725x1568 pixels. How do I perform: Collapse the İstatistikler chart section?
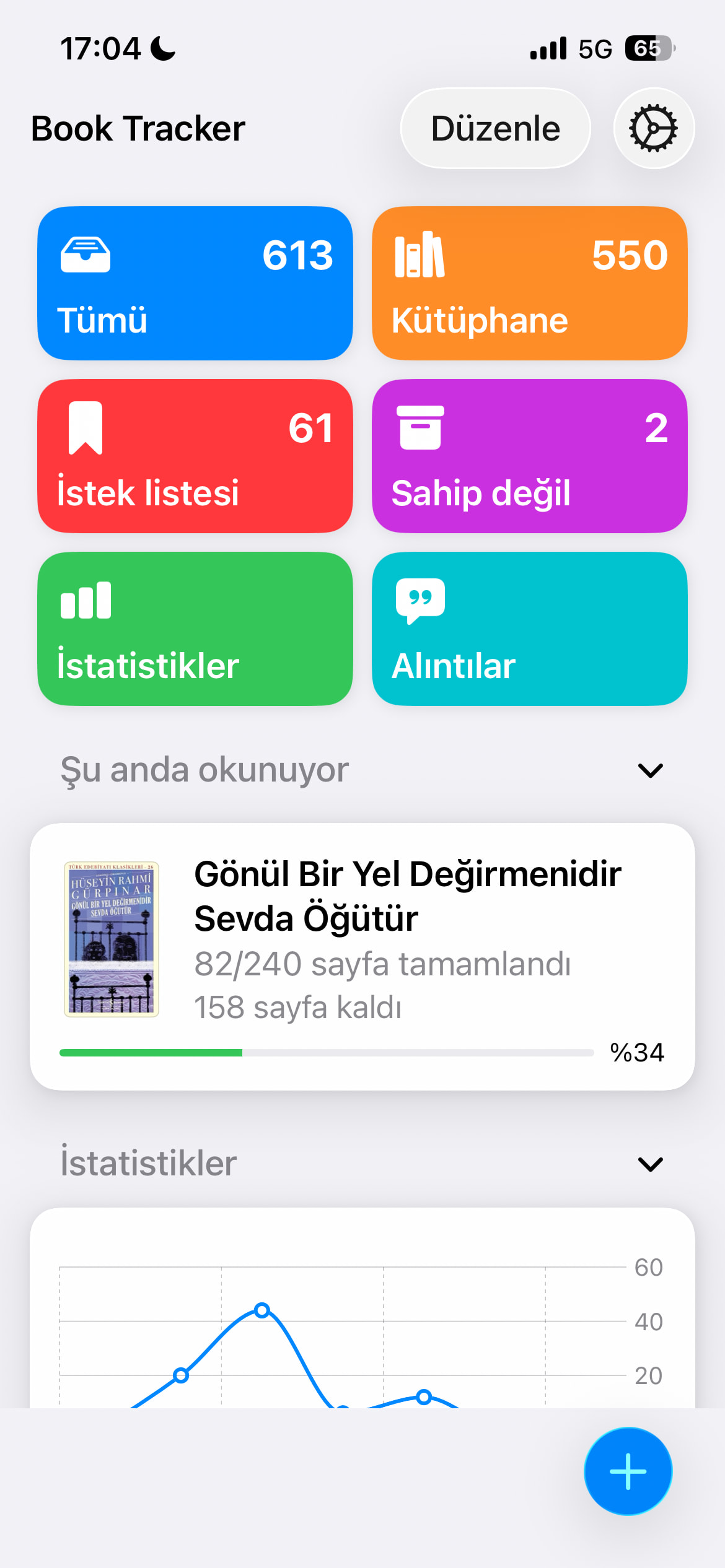650,1164
